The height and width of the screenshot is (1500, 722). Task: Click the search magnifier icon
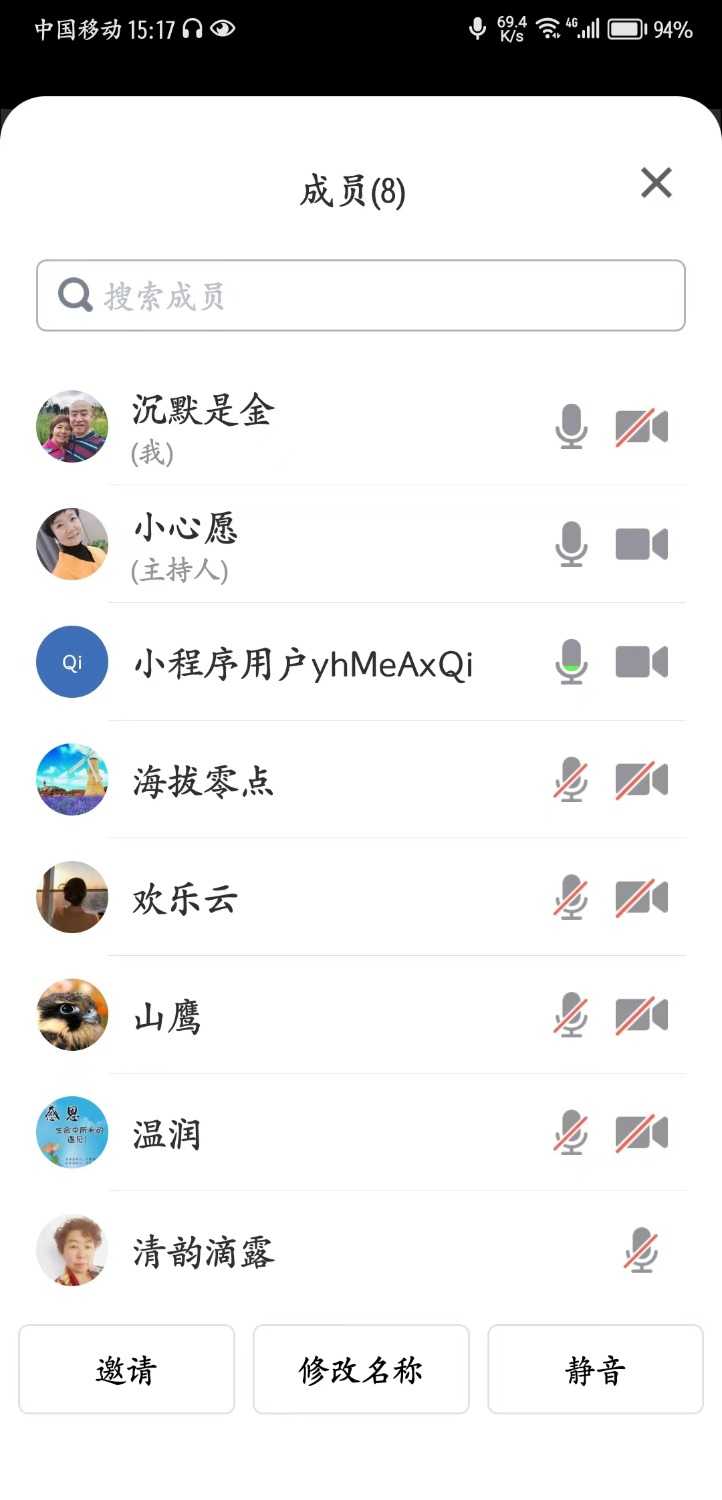click(74, 295)
